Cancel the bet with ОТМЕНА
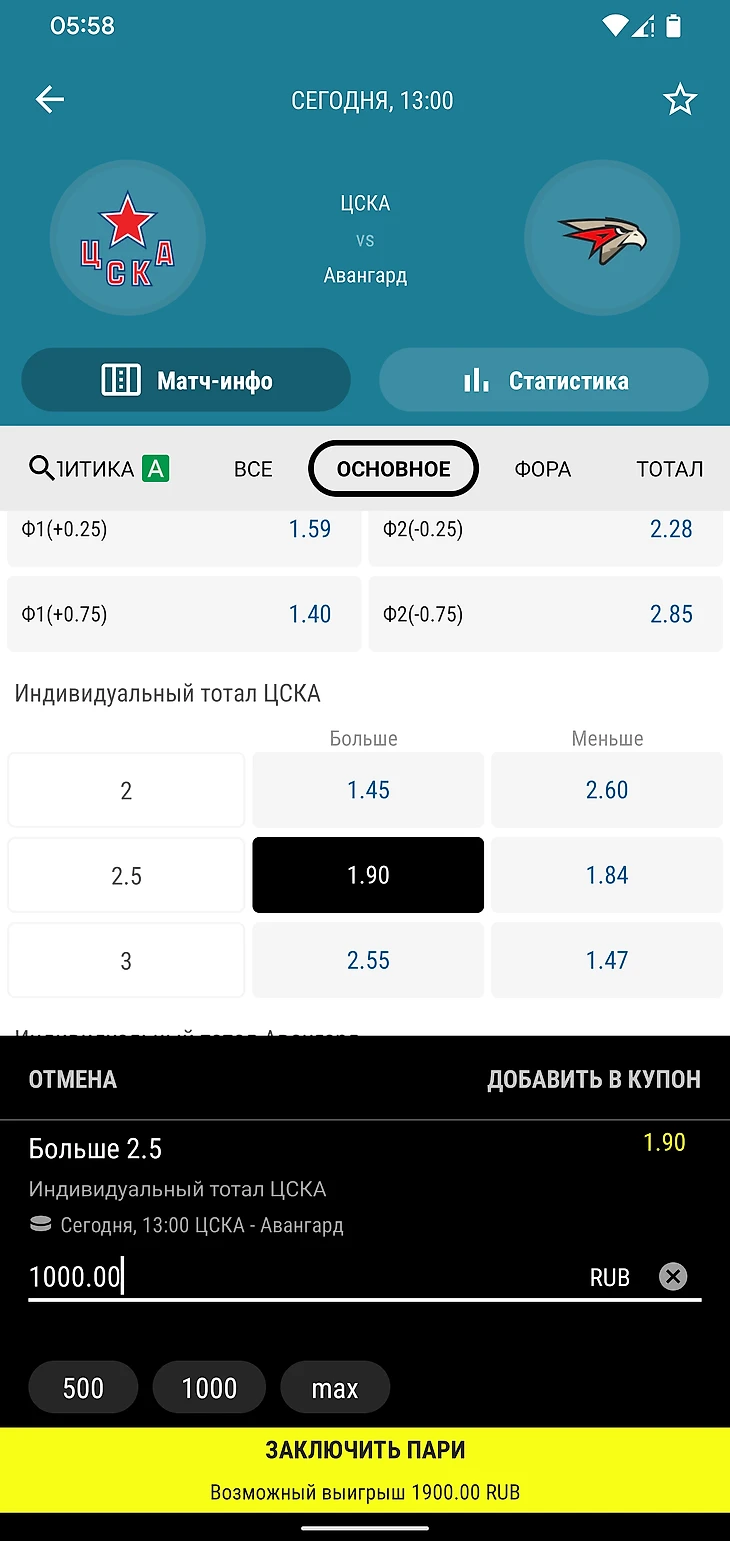 point(73,1079)
